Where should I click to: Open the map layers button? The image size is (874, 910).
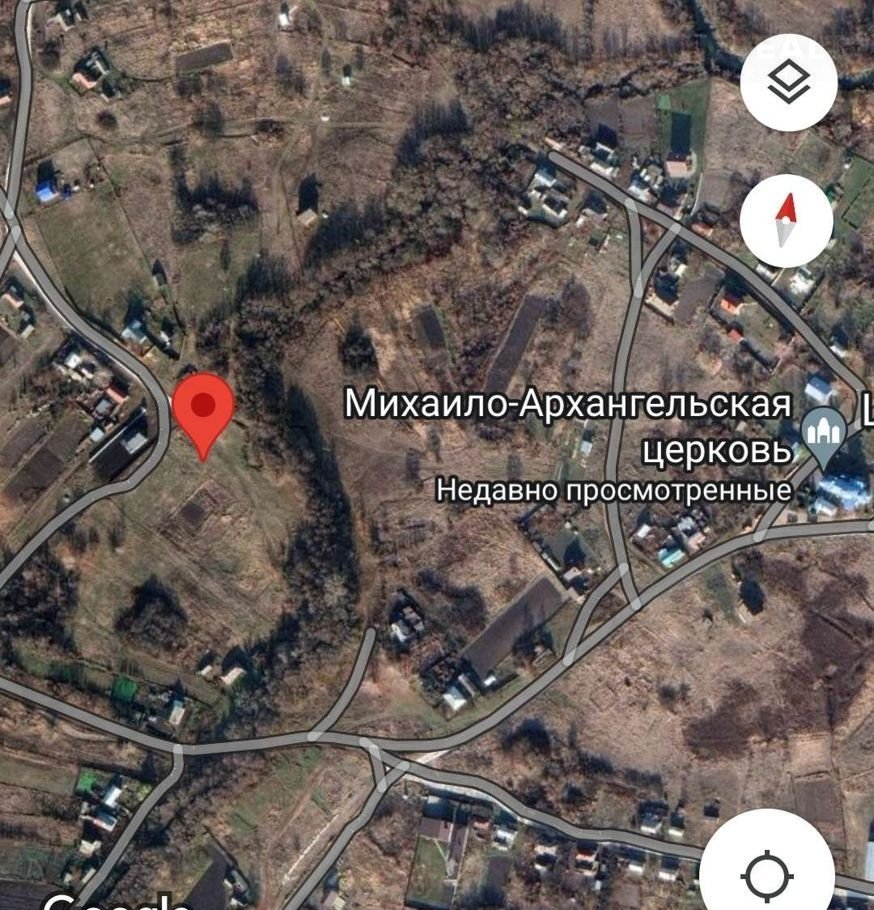click(x=789, y=82)
